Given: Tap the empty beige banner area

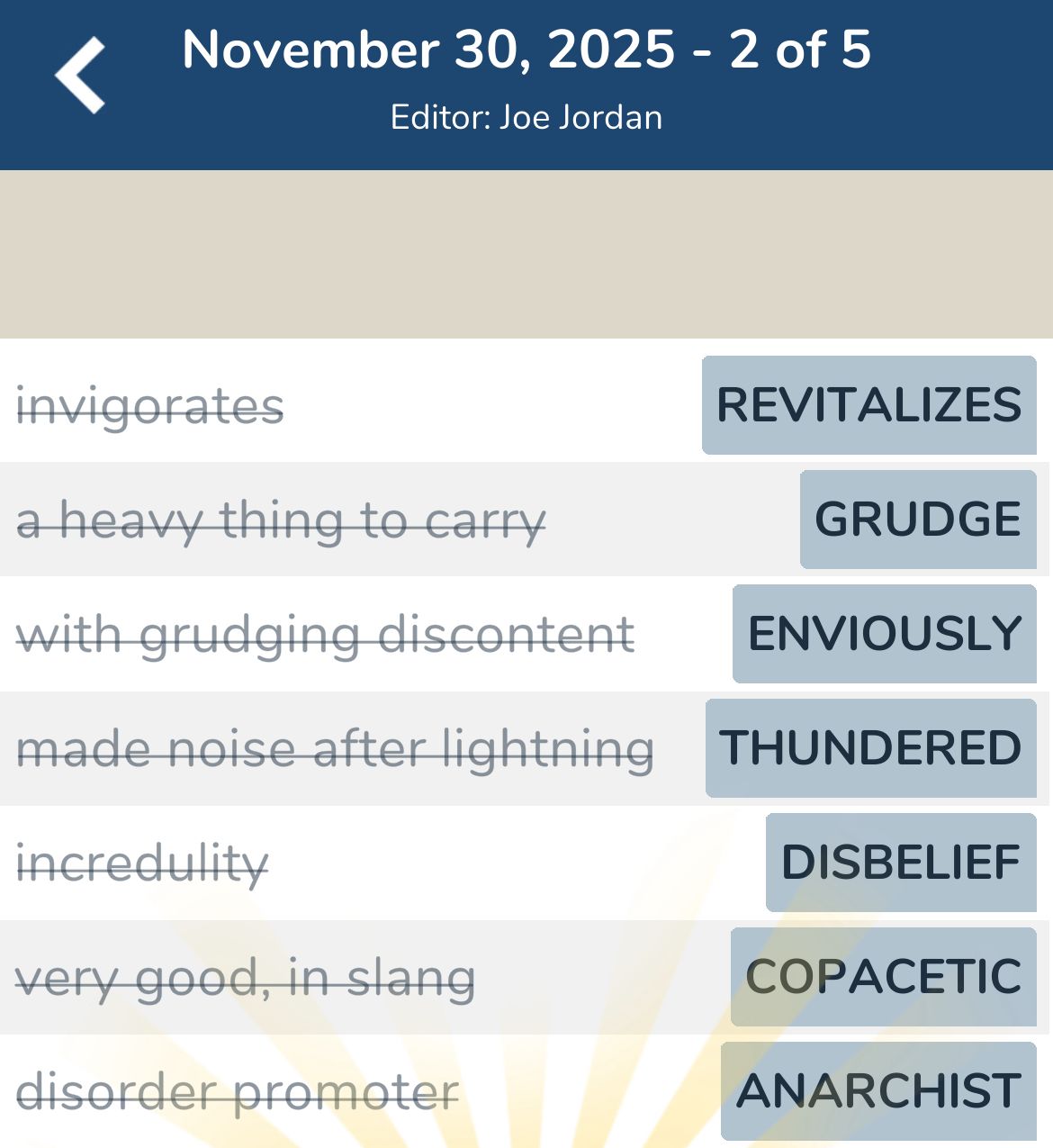Looking at the screenshot, I should pyautogui.click(x=526, y=252).
